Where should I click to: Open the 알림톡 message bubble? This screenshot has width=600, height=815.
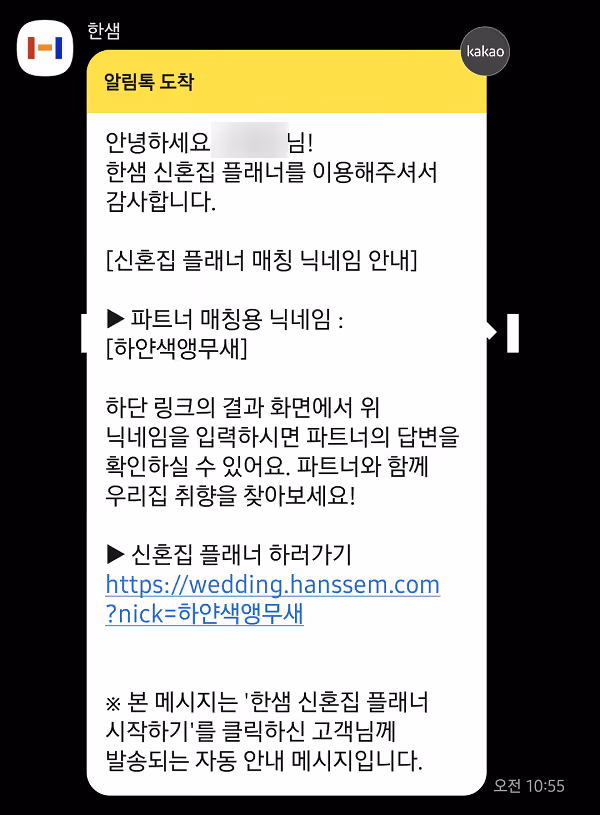(x=286, y=423)
